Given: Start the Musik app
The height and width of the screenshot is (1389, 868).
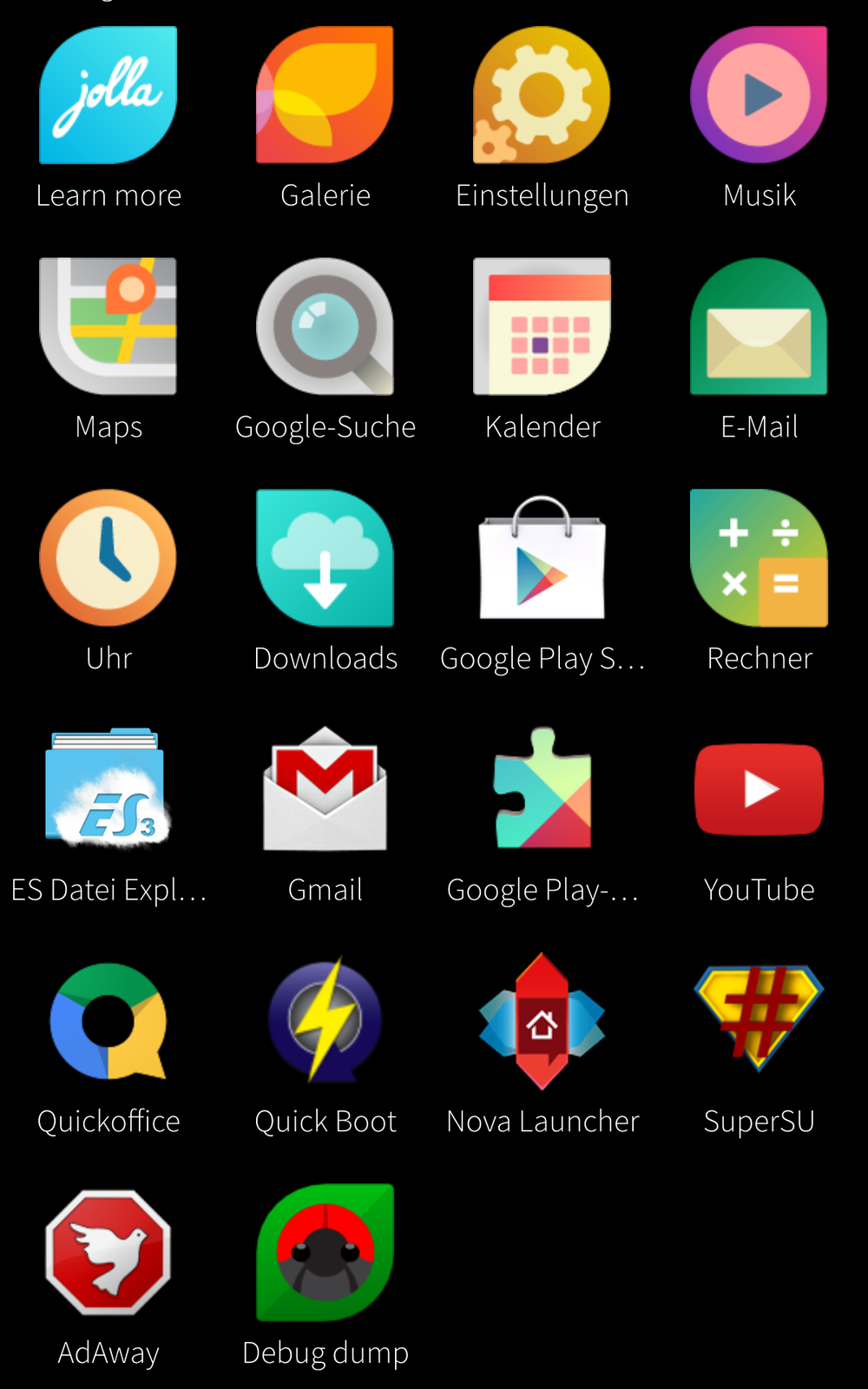Looking at the screenshot, I should [759, 95].
